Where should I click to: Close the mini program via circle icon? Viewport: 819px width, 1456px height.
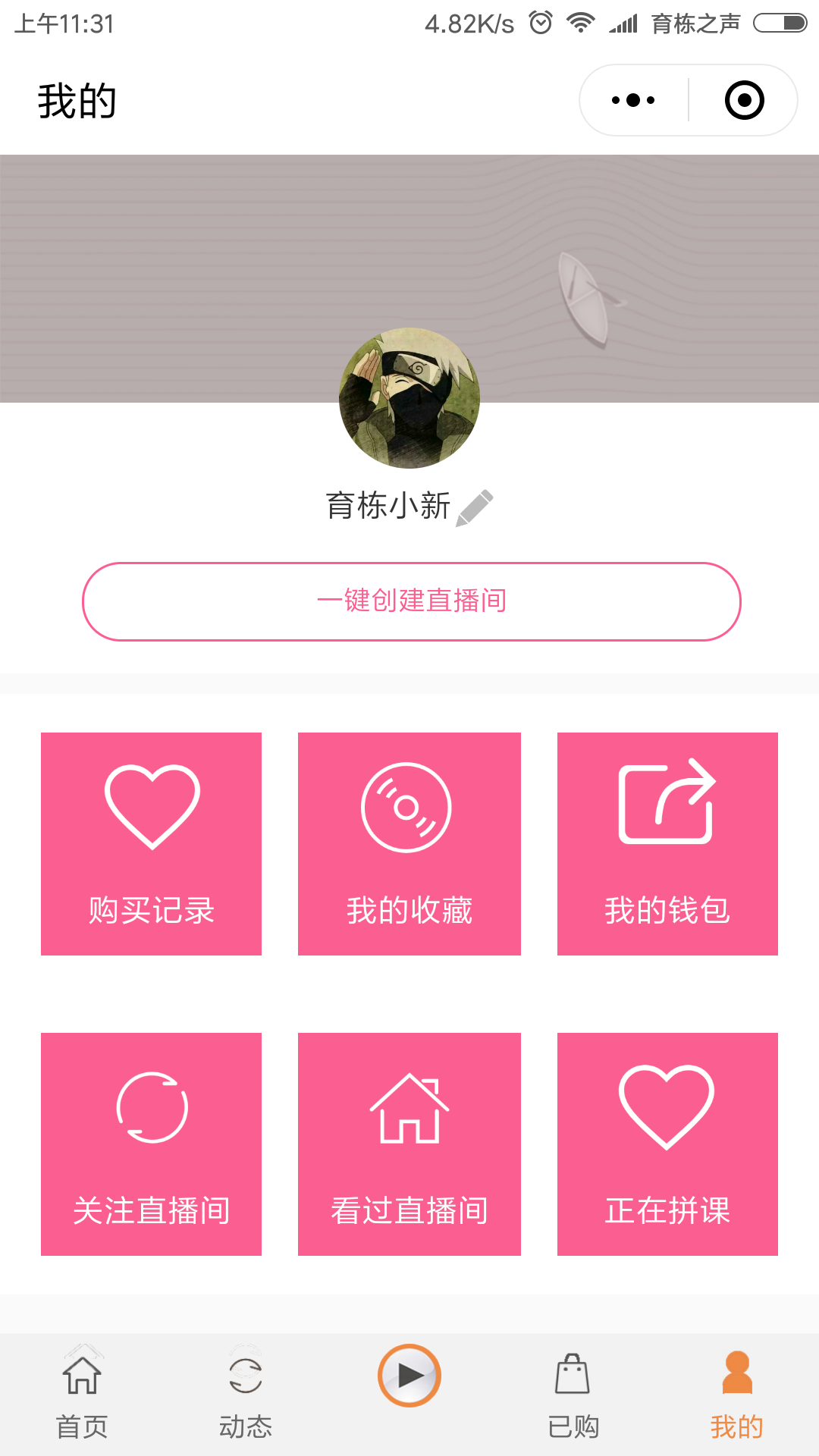744,100
